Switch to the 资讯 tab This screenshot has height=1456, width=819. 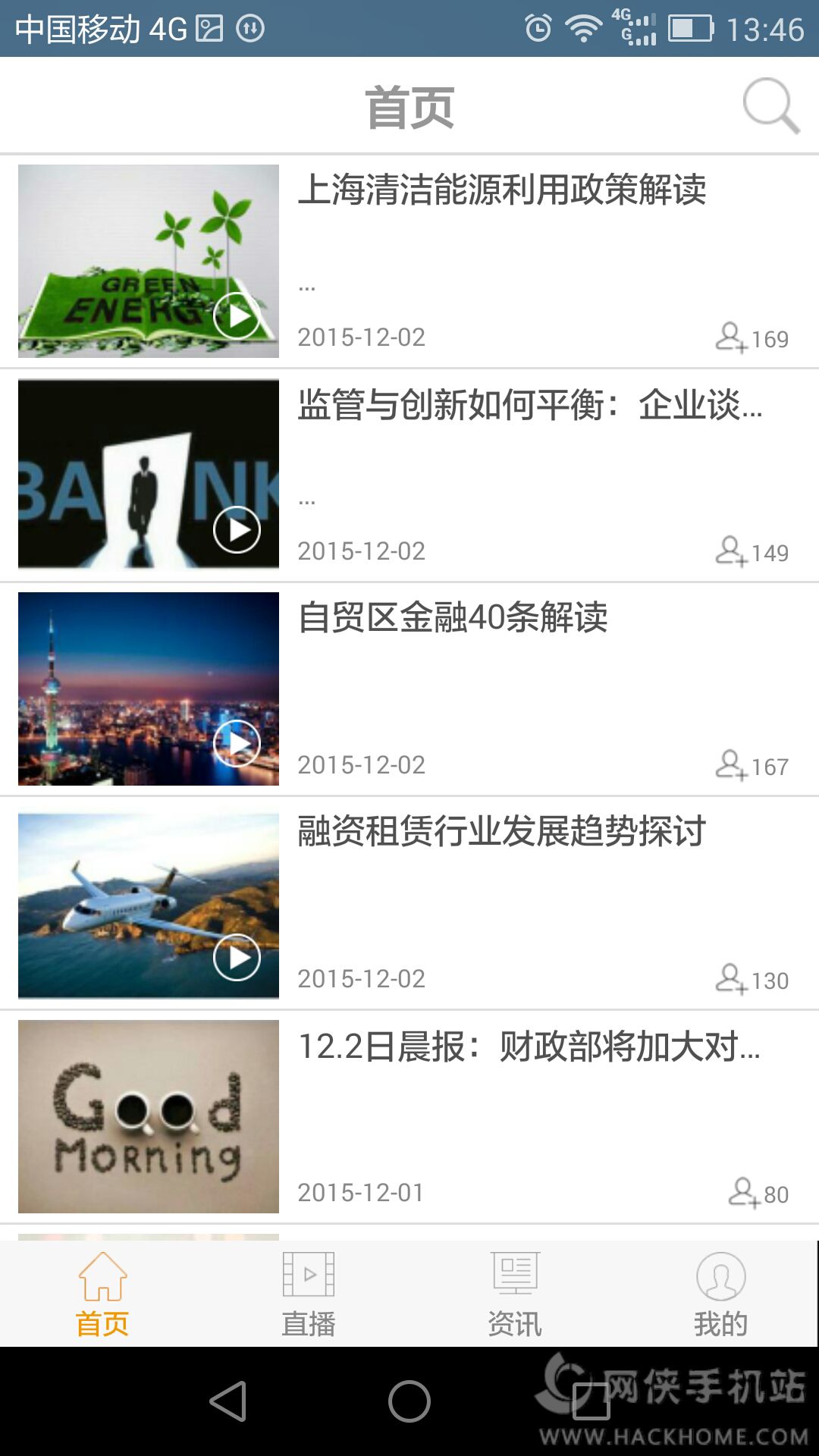pyautogui.click(x=514, y=1294)
